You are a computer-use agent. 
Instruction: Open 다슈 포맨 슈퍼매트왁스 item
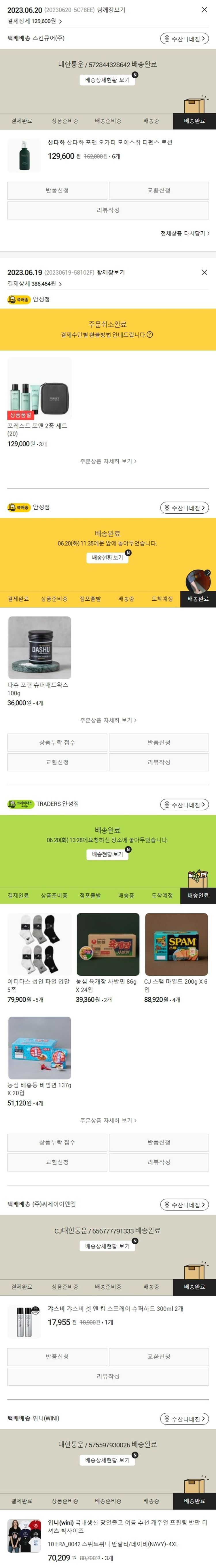(39, 648)
